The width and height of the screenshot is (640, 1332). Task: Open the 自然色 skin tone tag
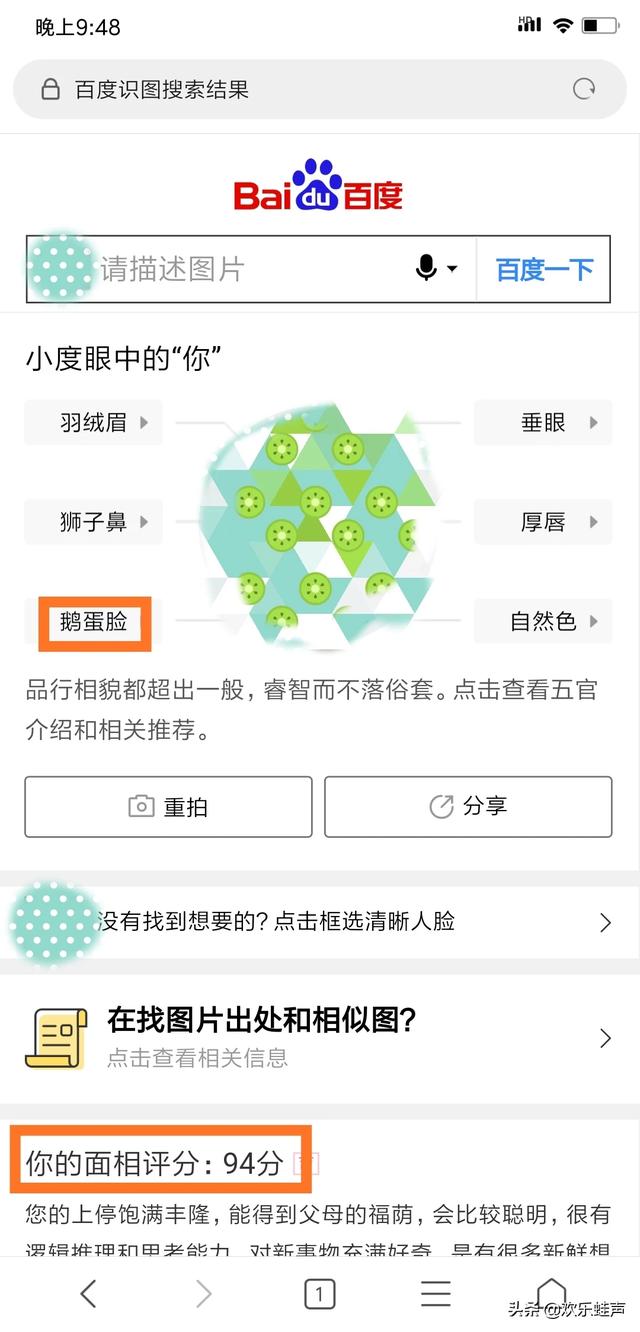(543, 621)
